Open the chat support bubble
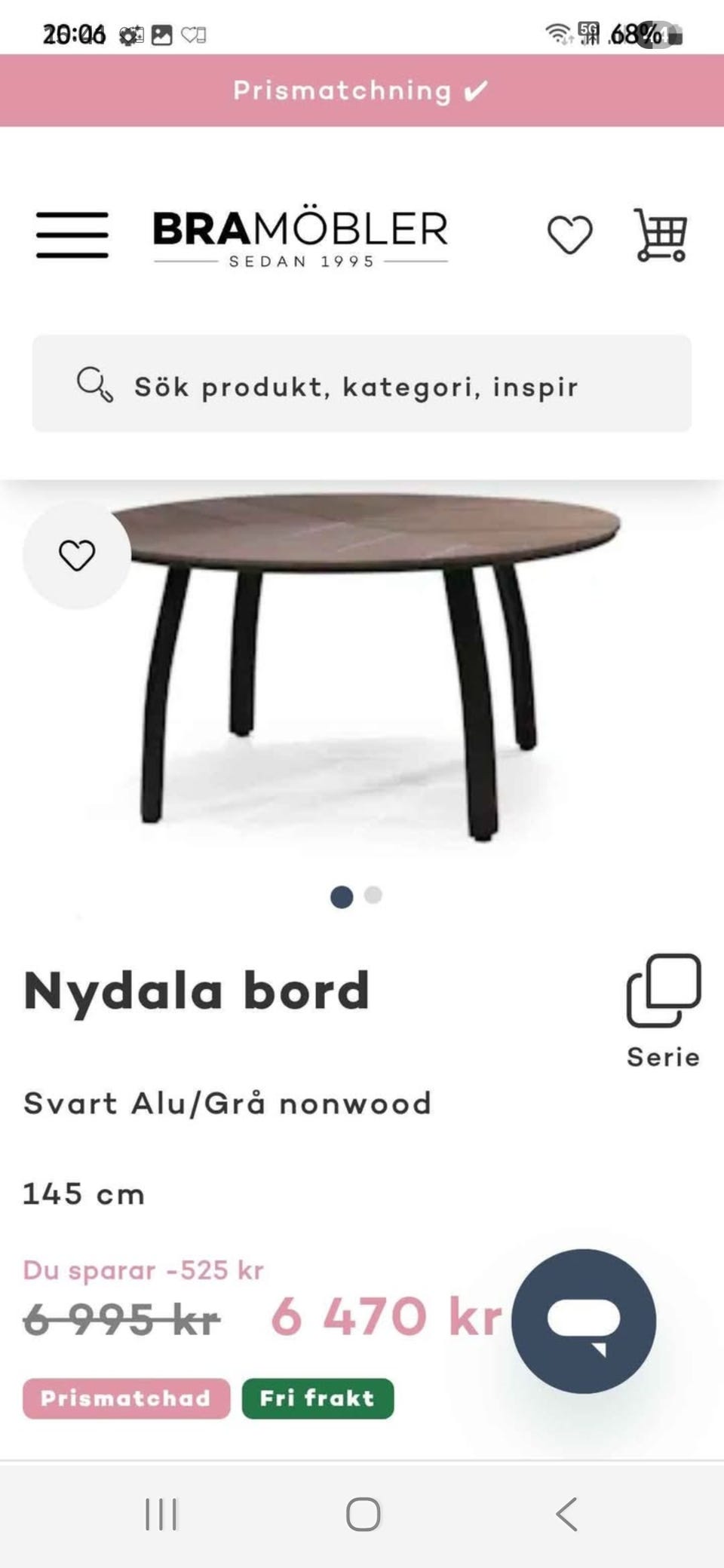Image resolution: width=724 pixels, height=1568 pixels. (583, 1320)
